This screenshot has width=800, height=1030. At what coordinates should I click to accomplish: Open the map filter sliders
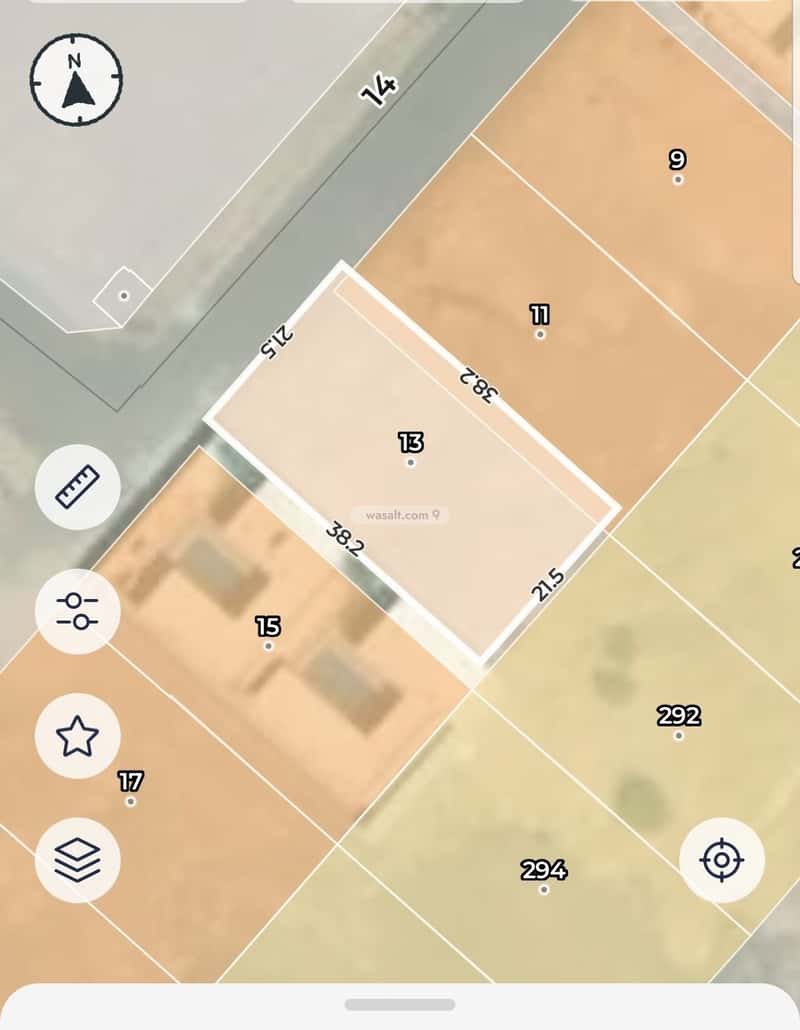[78, 611]
